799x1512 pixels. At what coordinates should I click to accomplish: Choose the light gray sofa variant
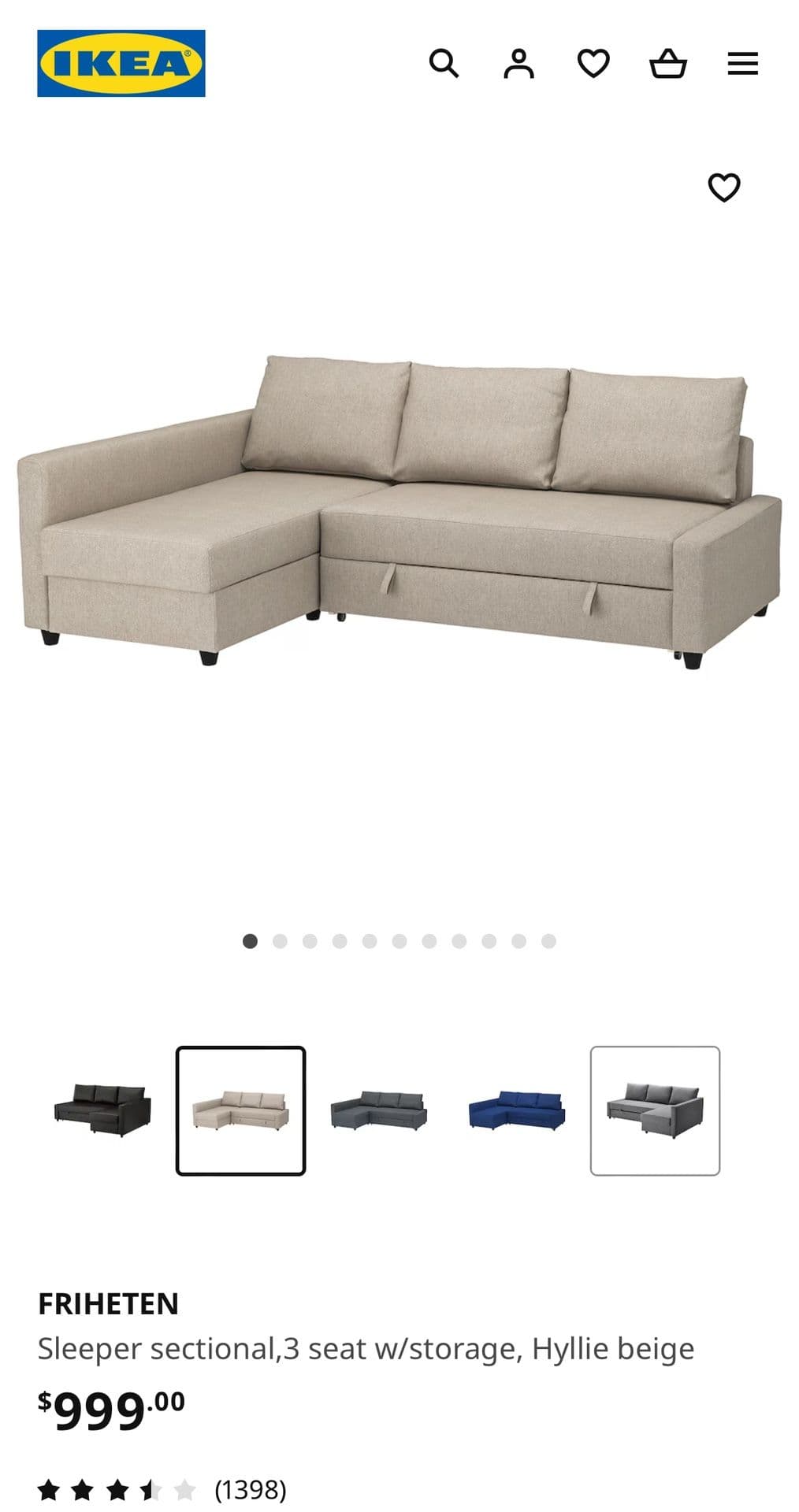tap(655, 1110)
